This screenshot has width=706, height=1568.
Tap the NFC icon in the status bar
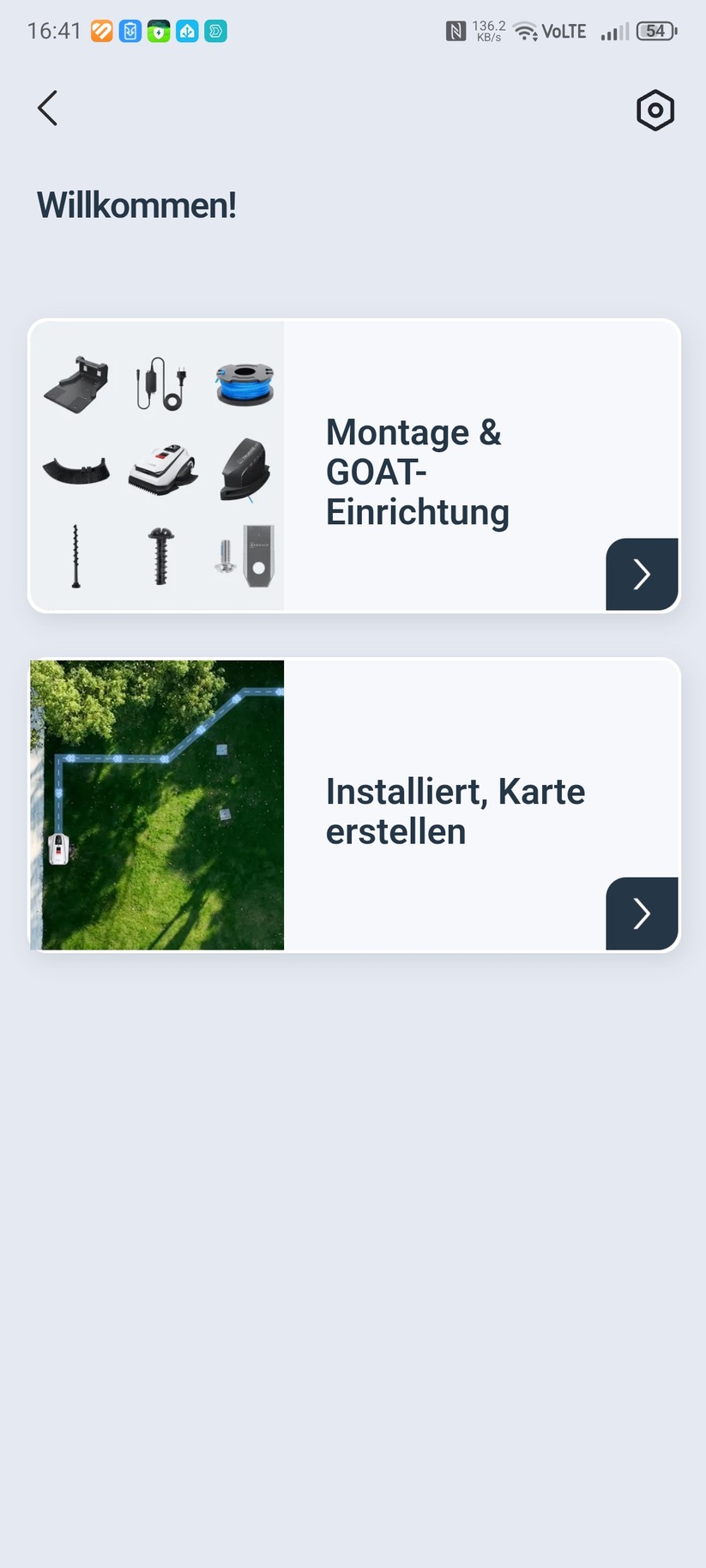[456, 30]
